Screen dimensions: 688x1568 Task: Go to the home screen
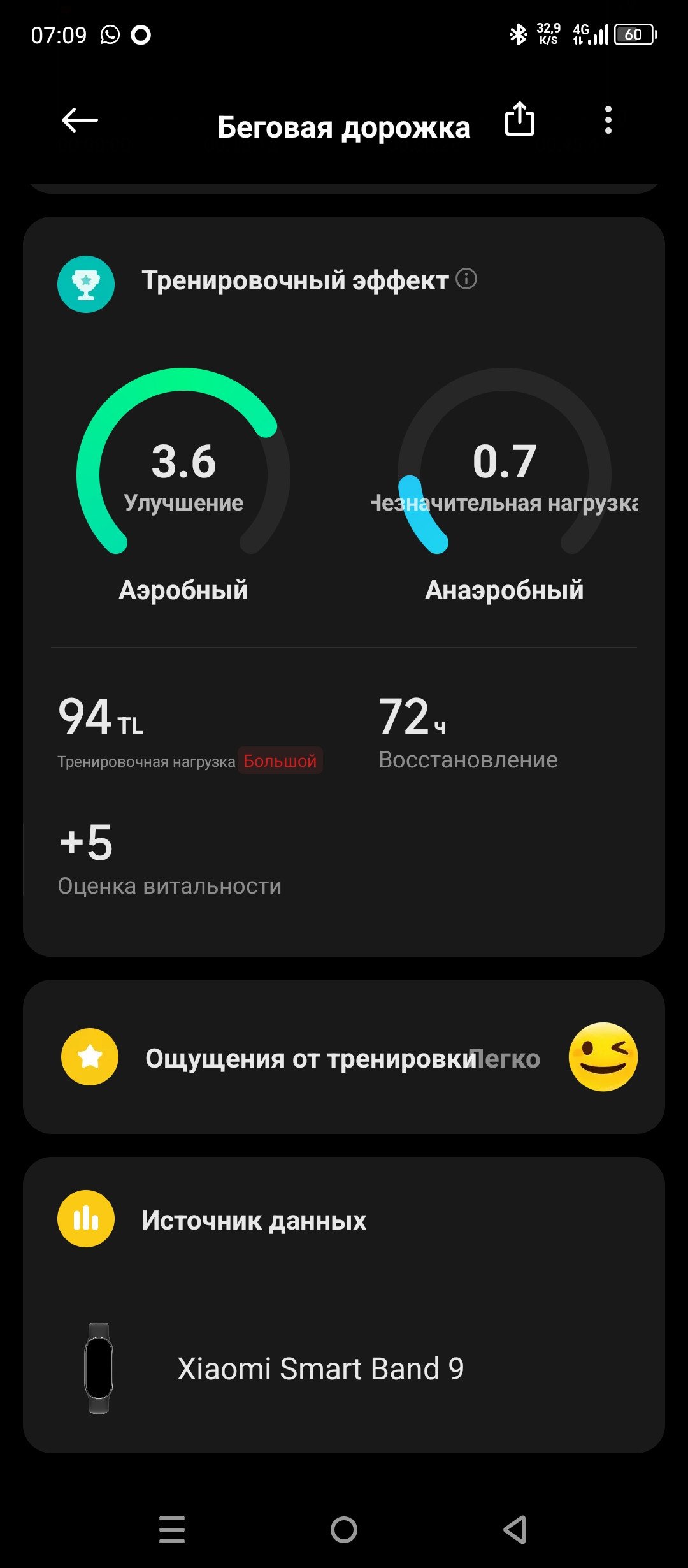tap(344, 1530)
